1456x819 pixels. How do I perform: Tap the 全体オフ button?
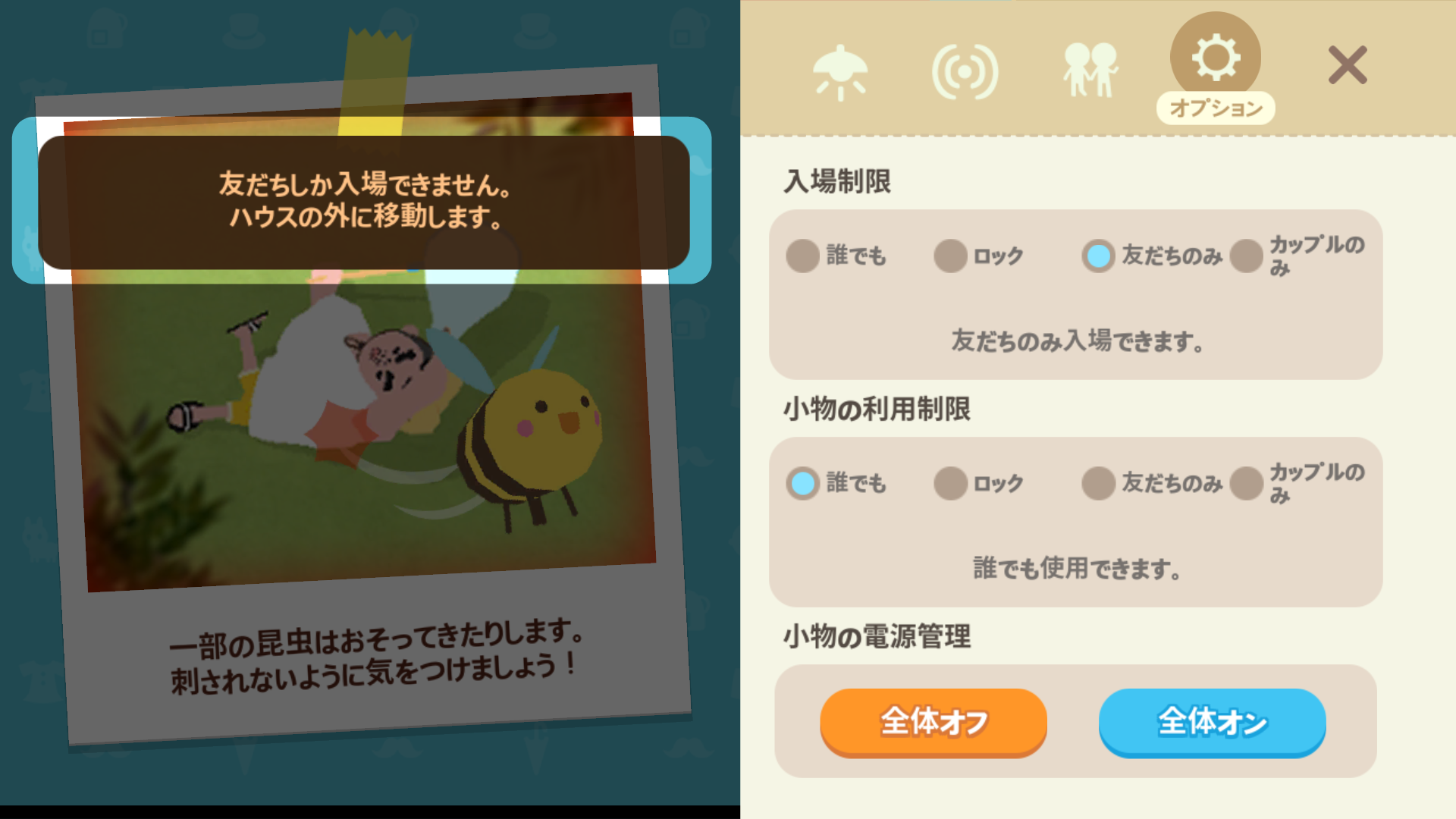point(934,721)
